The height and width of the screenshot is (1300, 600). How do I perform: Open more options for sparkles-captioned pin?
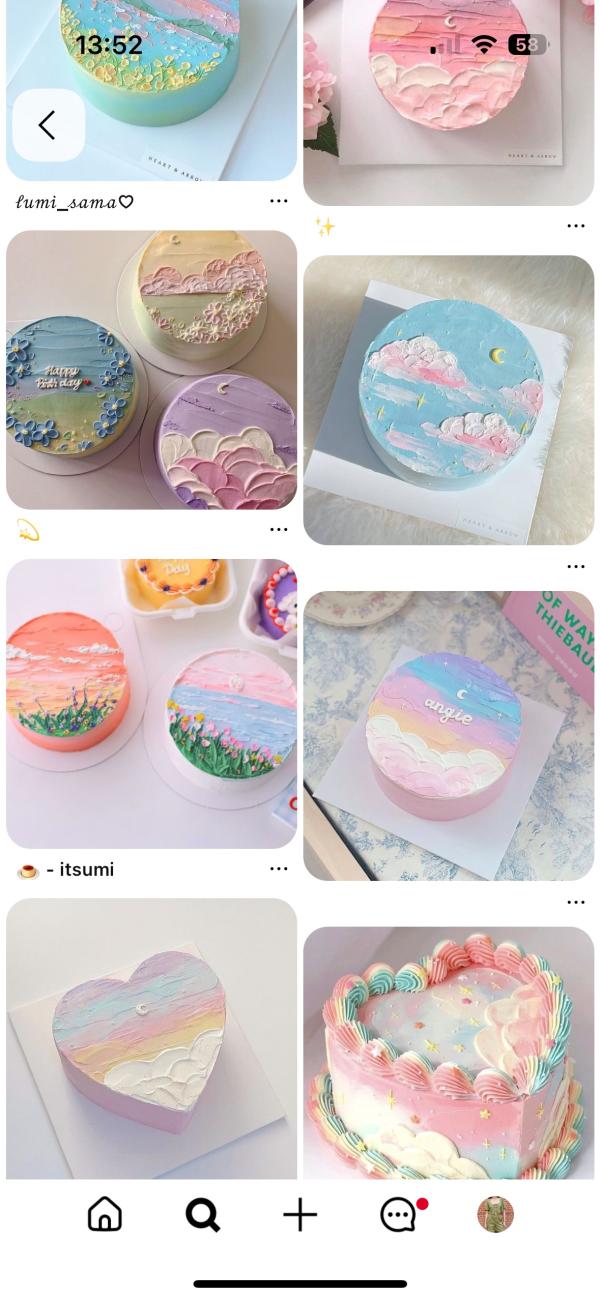[576, 226]
